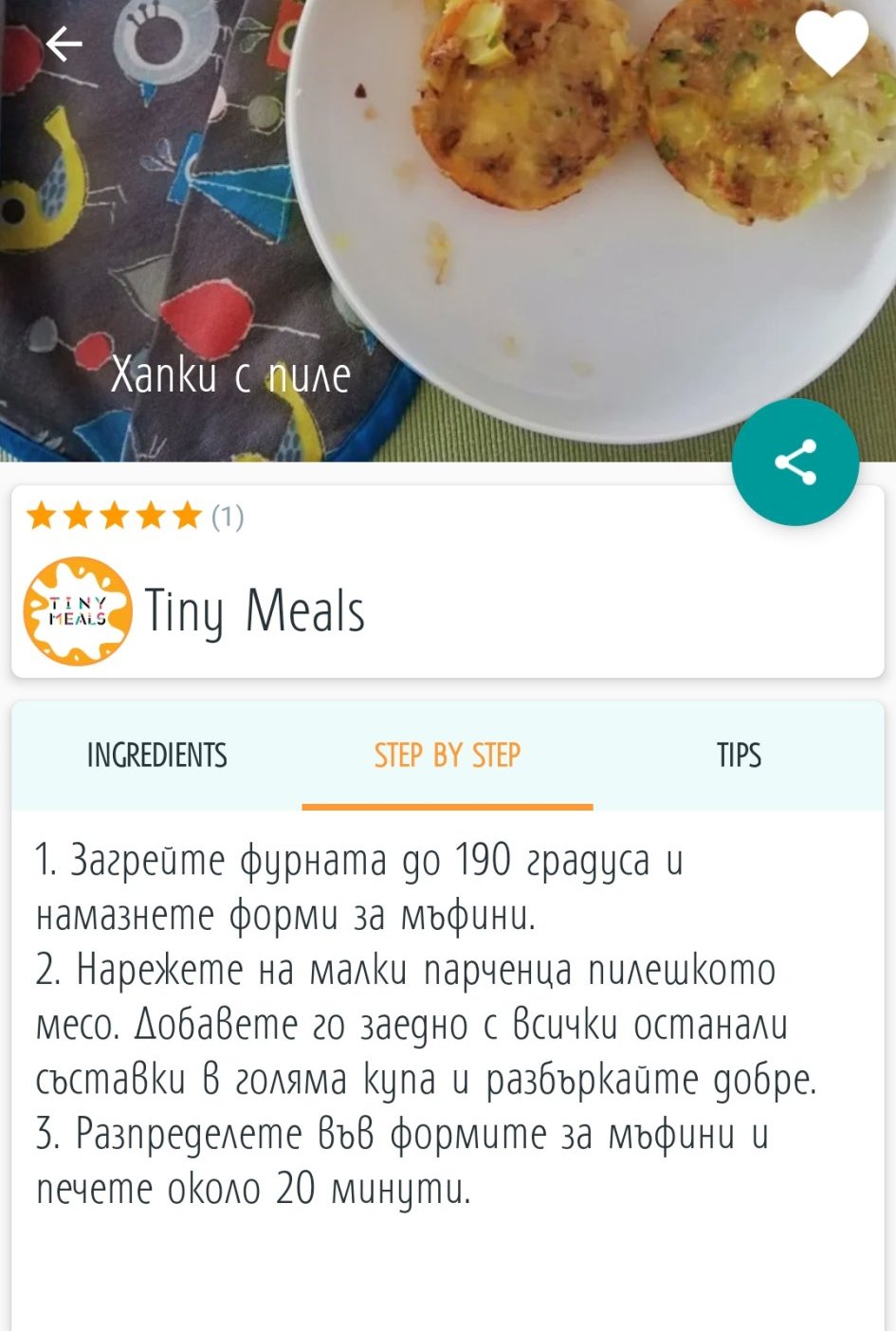This screenshot has width=896, height=1331.
Task: Open the Tiny Meals author card
Action: tap(448, 581)
